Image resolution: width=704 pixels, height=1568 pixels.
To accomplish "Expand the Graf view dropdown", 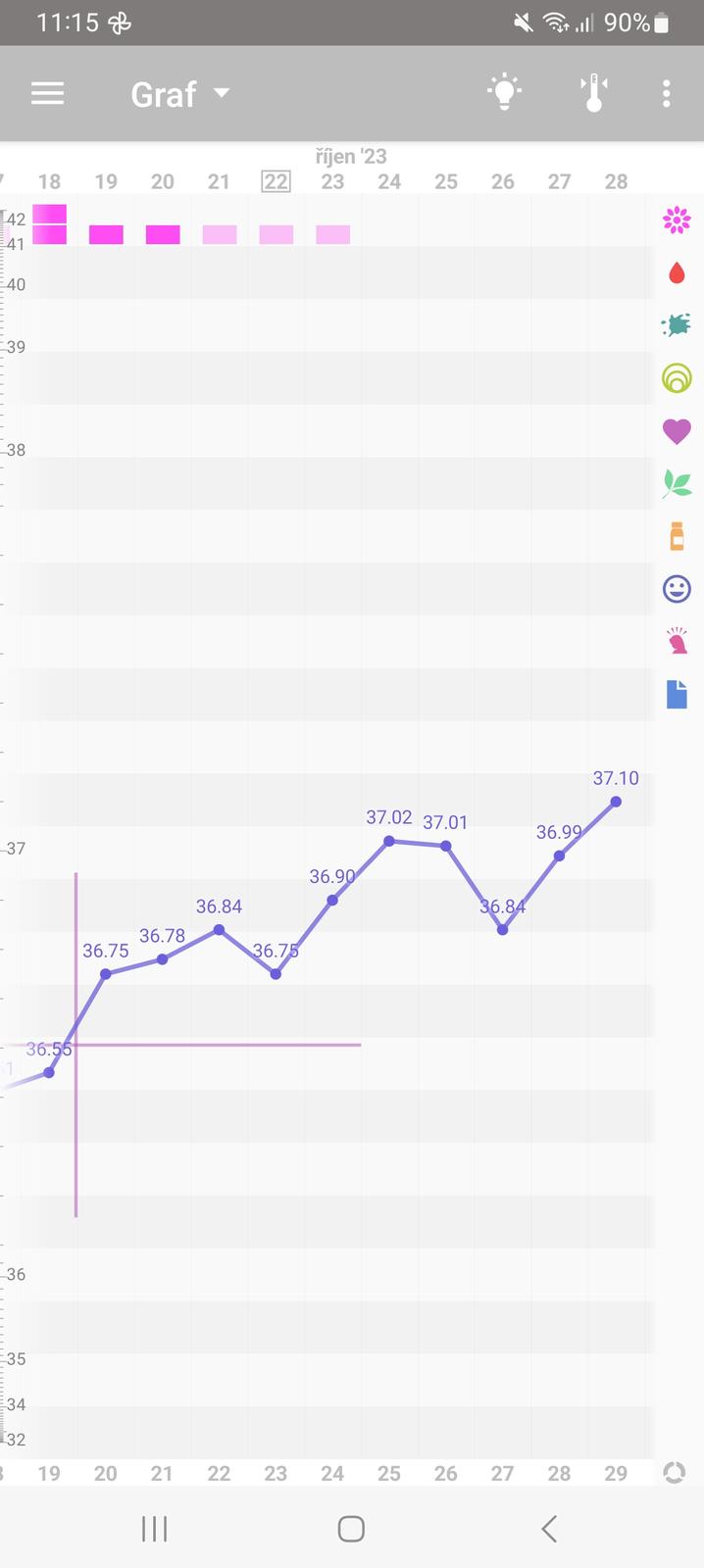I will pyautogui.click(x=179, y=94).
